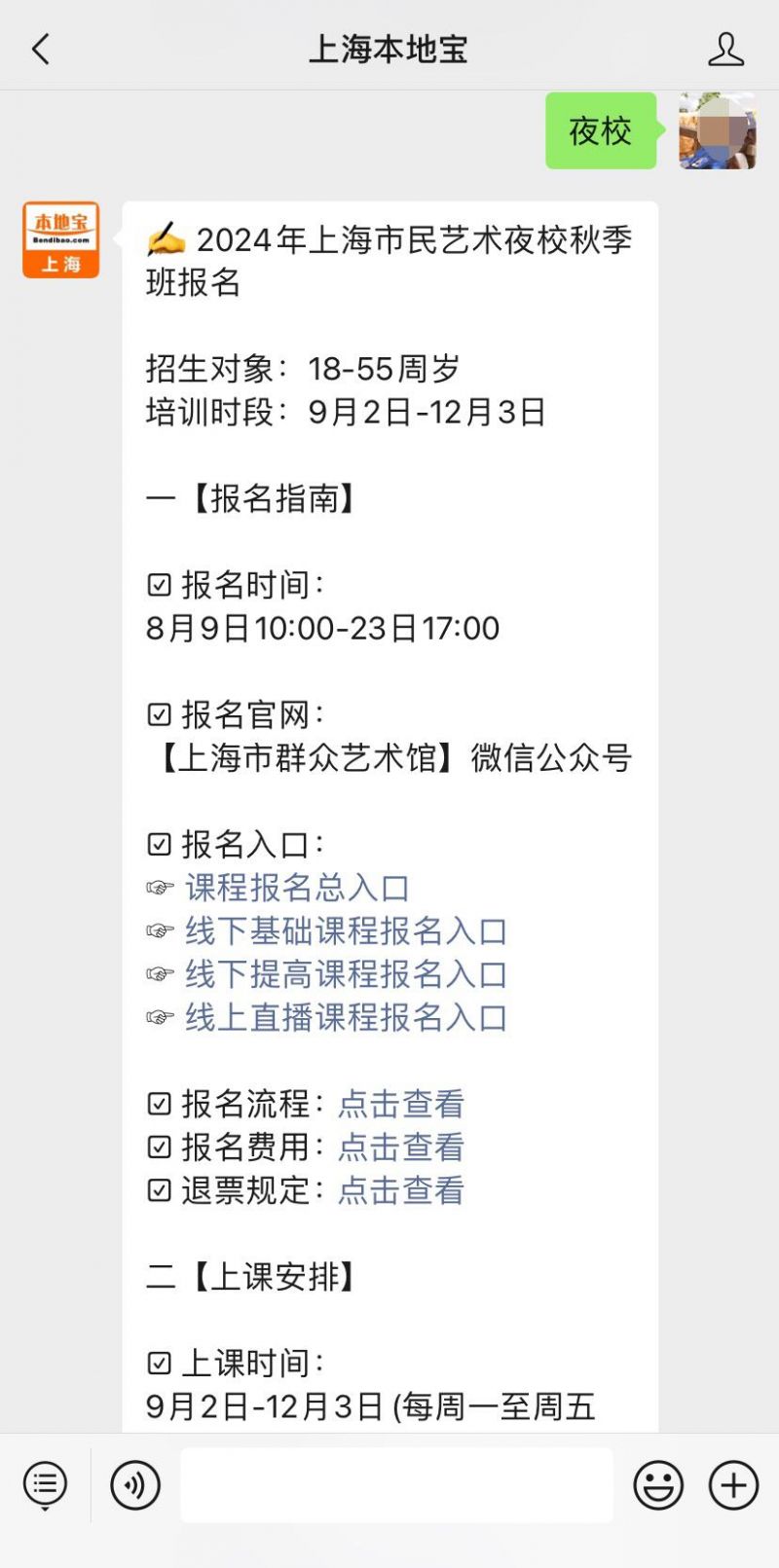
Task: Open the plus attachment menu
Action: coord(733,1485)
